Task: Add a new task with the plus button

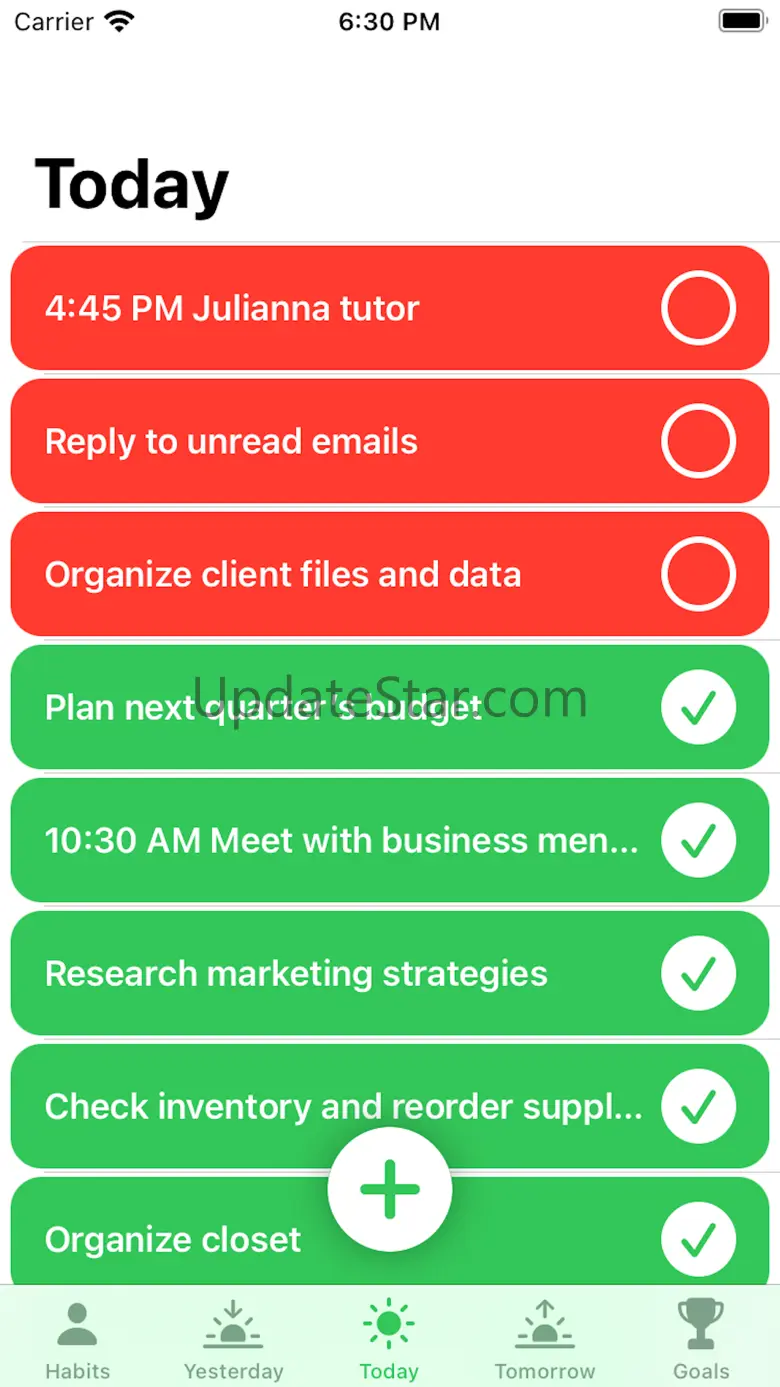Action: [x=390, y=1190]
